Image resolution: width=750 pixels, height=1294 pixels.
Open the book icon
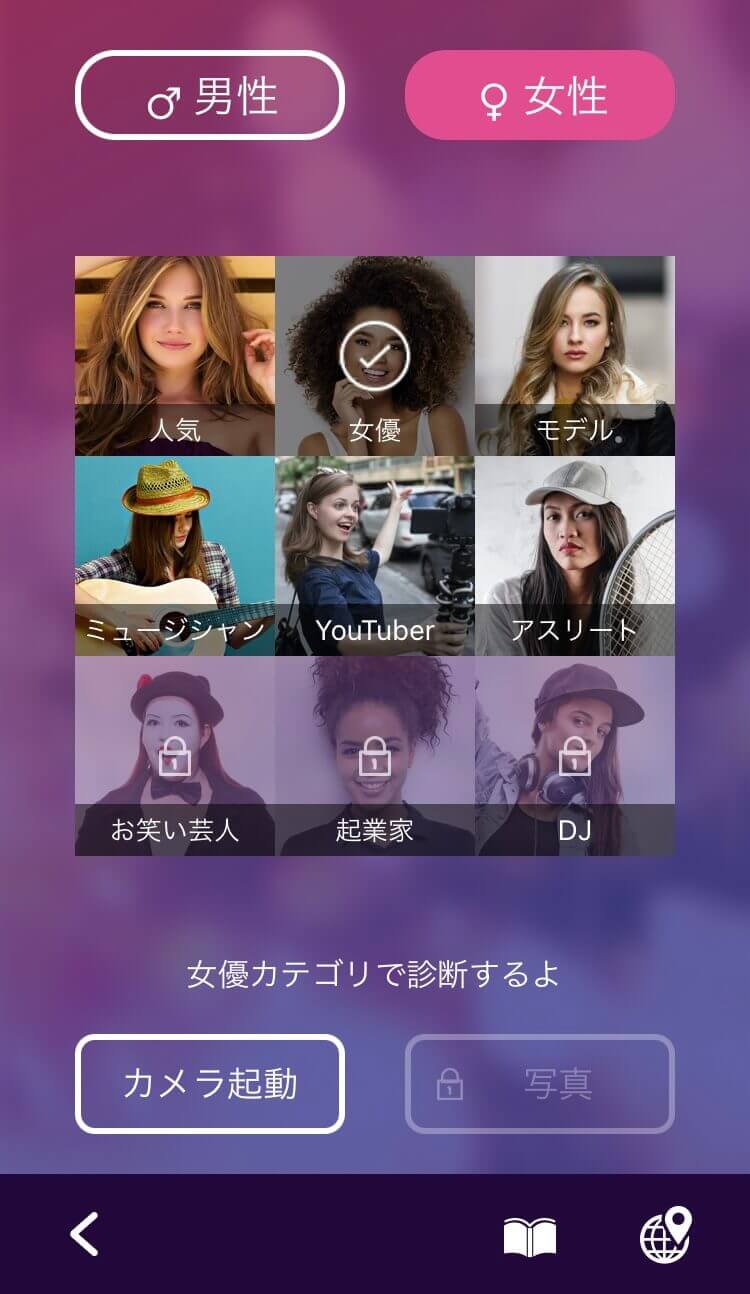pyautogui.click(x=530, y=1237)
